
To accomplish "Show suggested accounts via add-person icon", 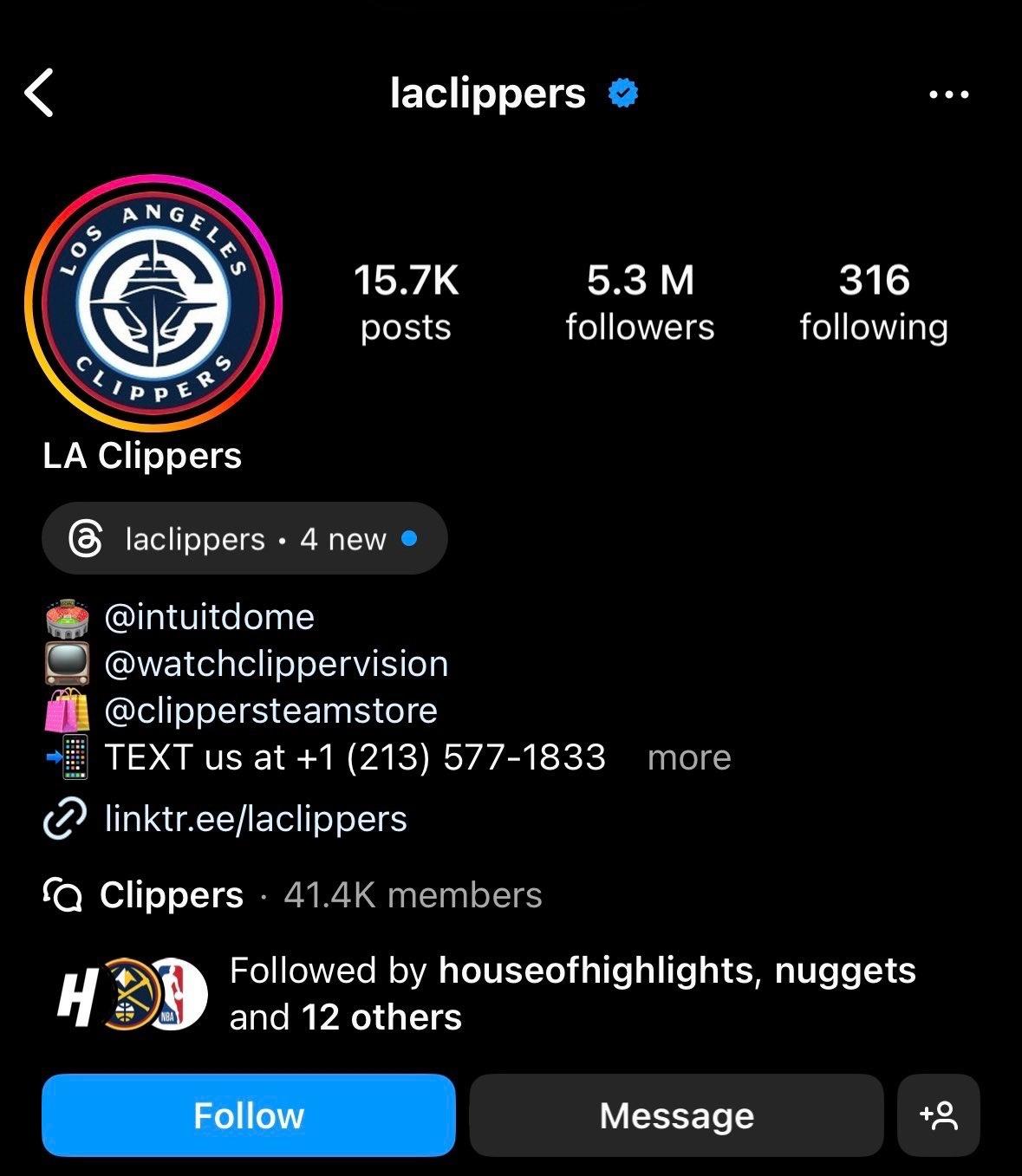I will pos(939,1115).
